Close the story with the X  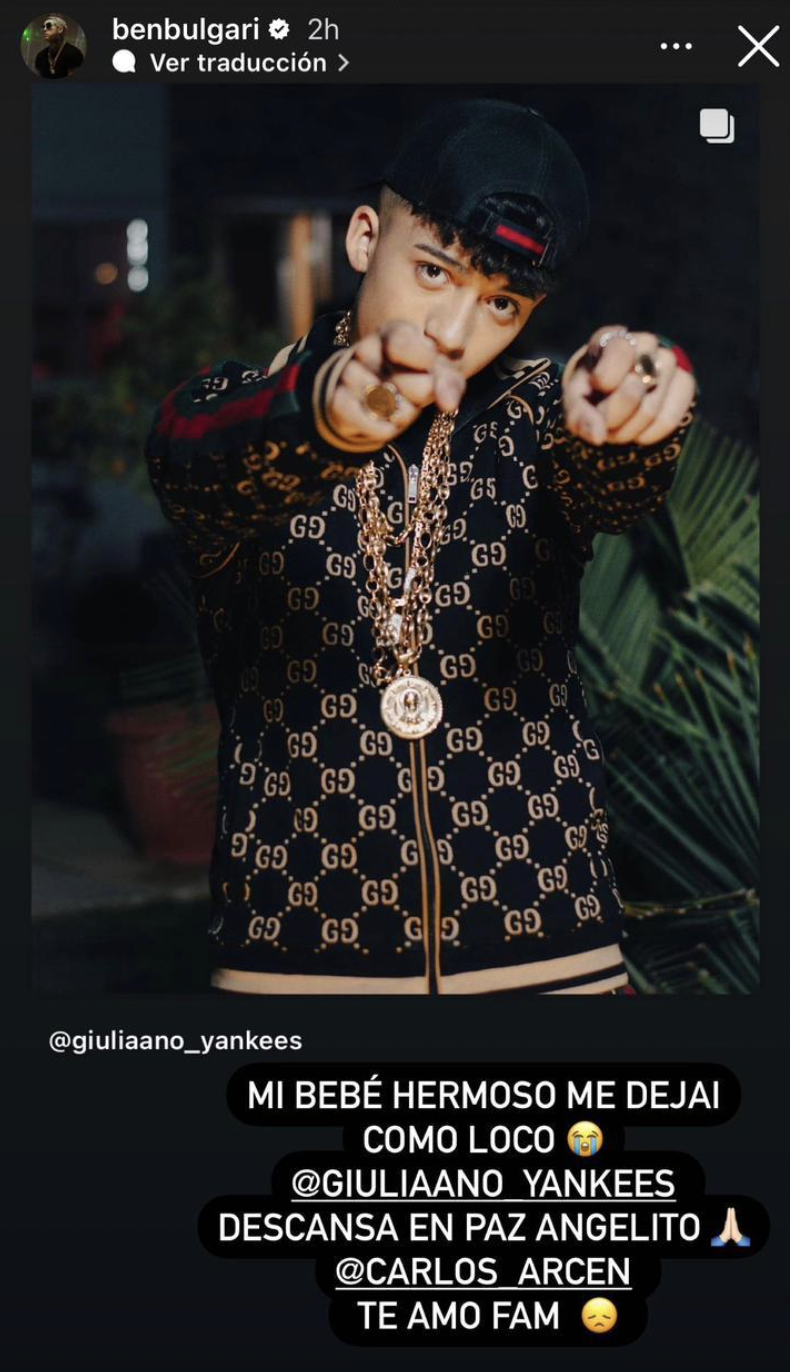(x=758, y=46)
